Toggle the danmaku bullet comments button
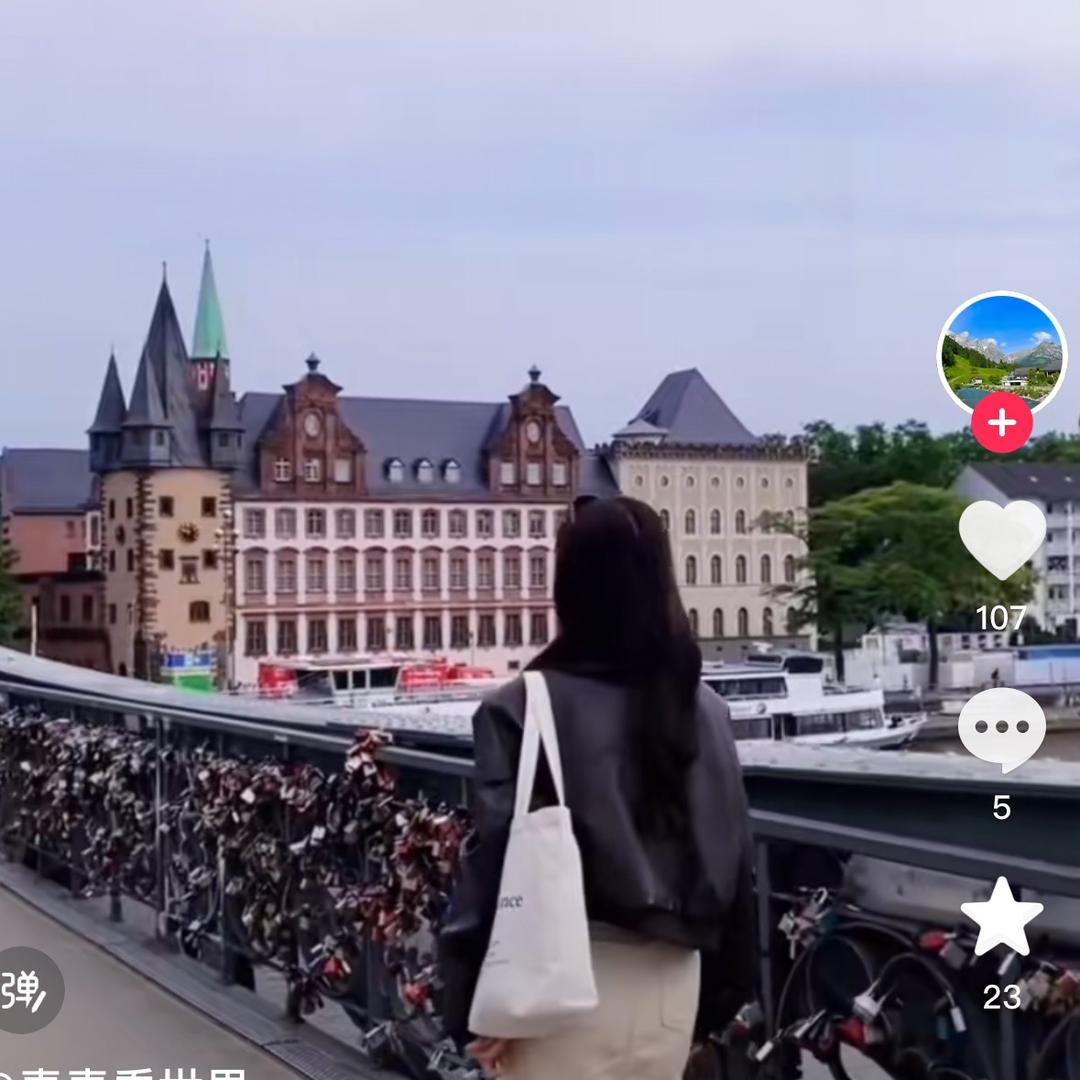 coord(24,990)
